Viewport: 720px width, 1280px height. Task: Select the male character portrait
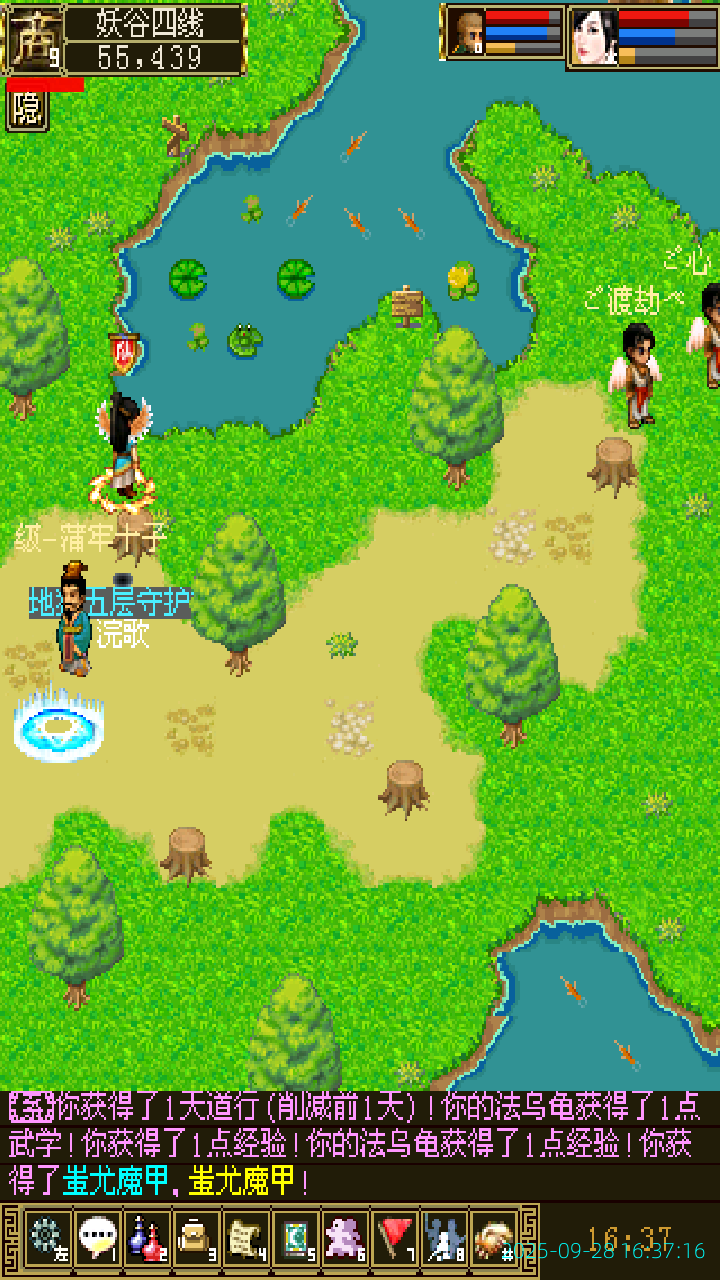click(x=465, y=33)
